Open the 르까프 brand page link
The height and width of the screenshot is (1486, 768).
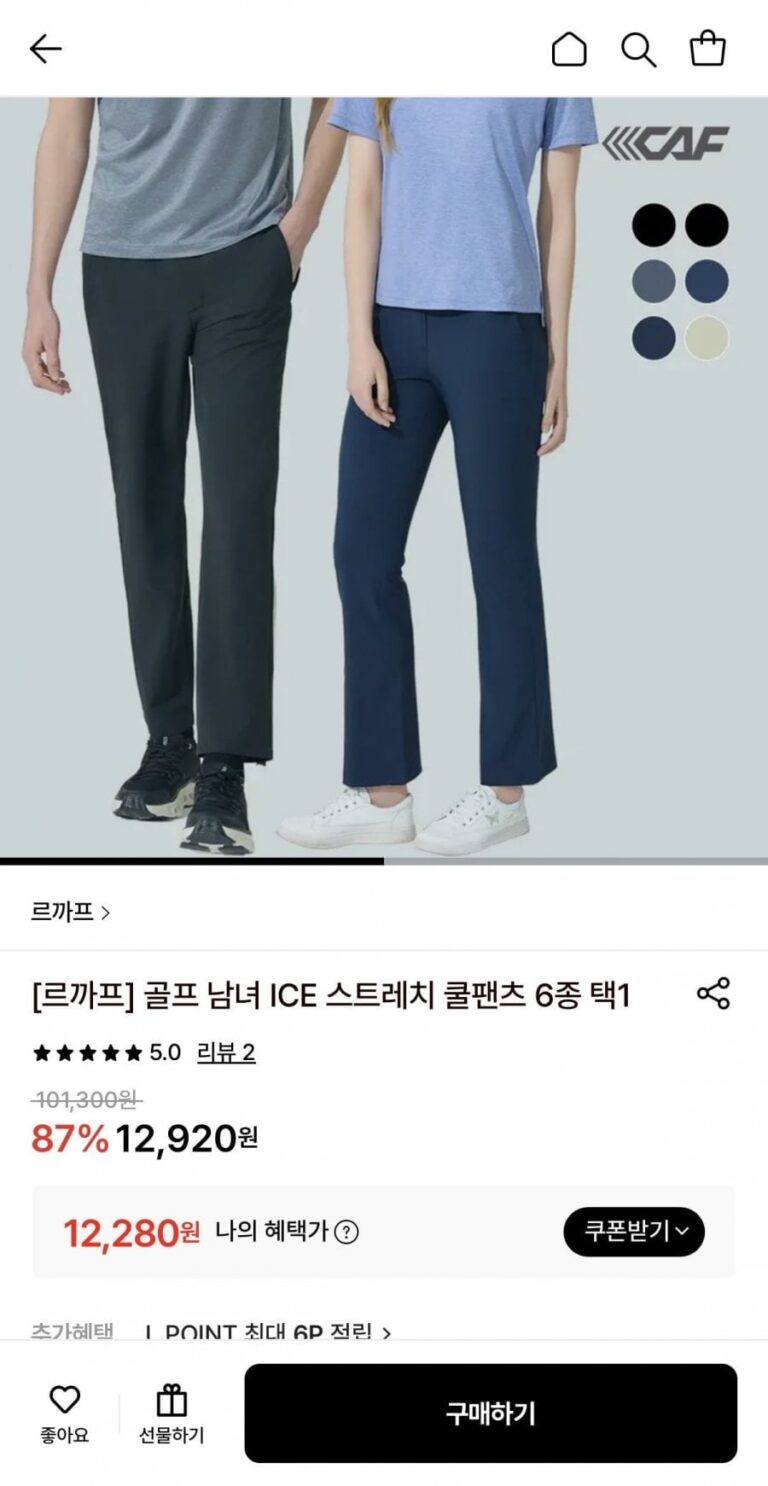coord(70,911)
